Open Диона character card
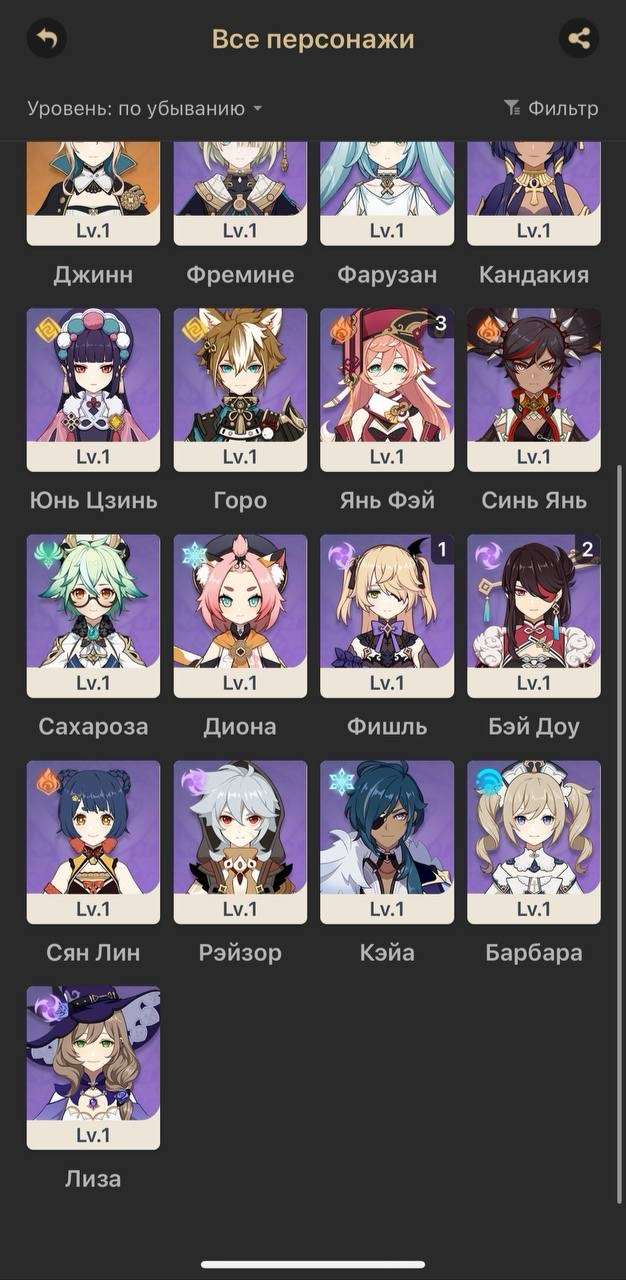 [240, 615]
